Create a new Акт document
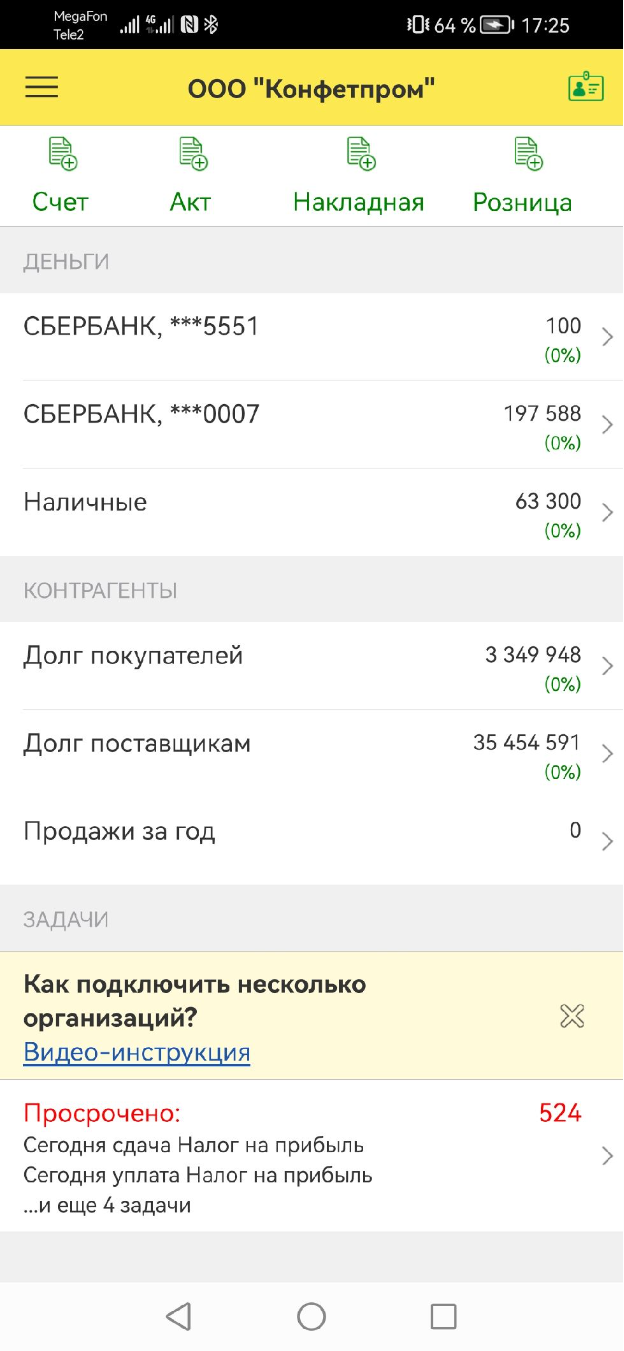 191,176
